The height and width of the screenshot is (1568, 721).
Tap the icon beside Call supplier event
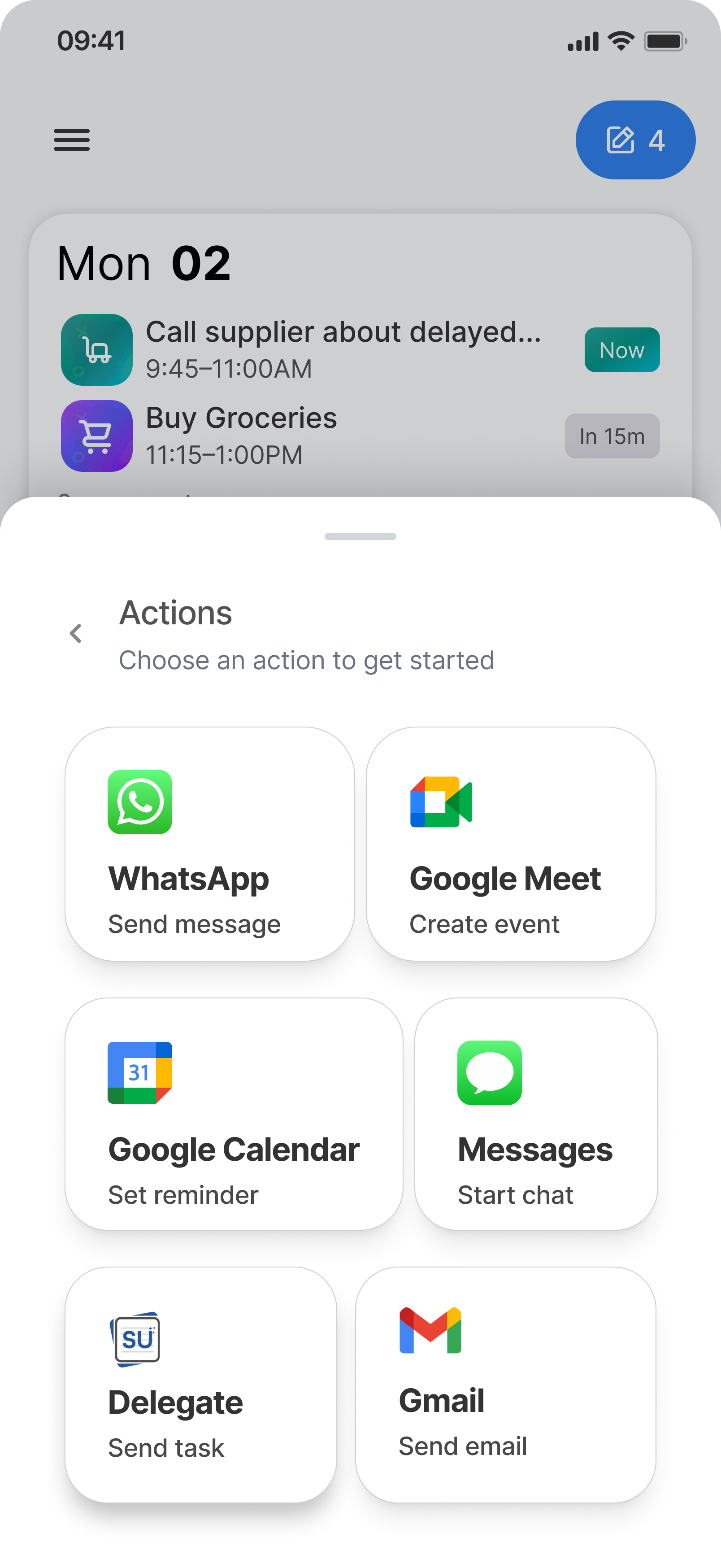(96, 349)
